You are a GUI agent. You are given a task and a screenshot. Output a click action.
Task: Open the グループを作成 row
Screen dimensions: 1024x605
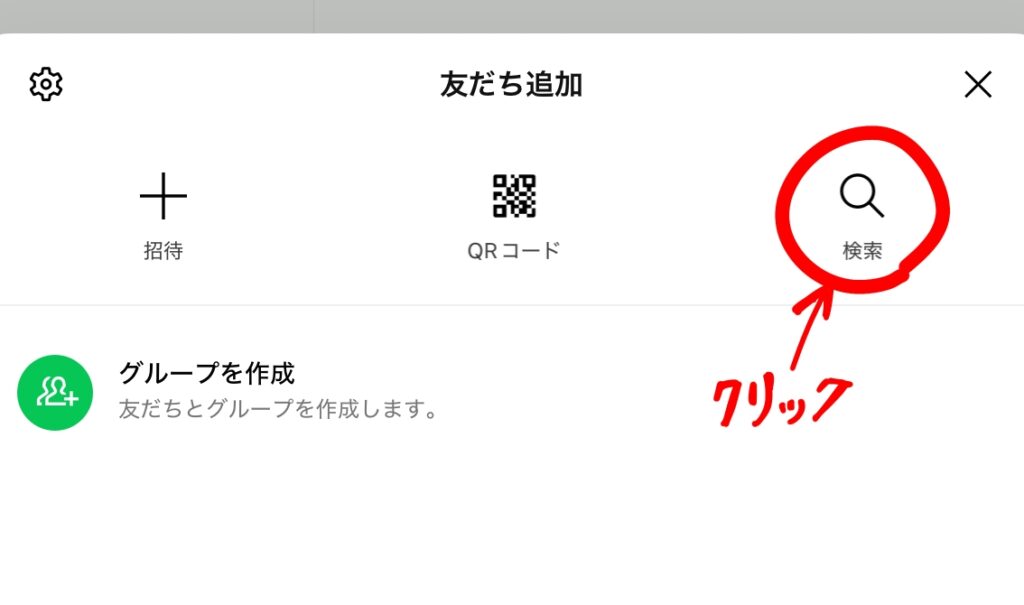[x=280, y=391]
